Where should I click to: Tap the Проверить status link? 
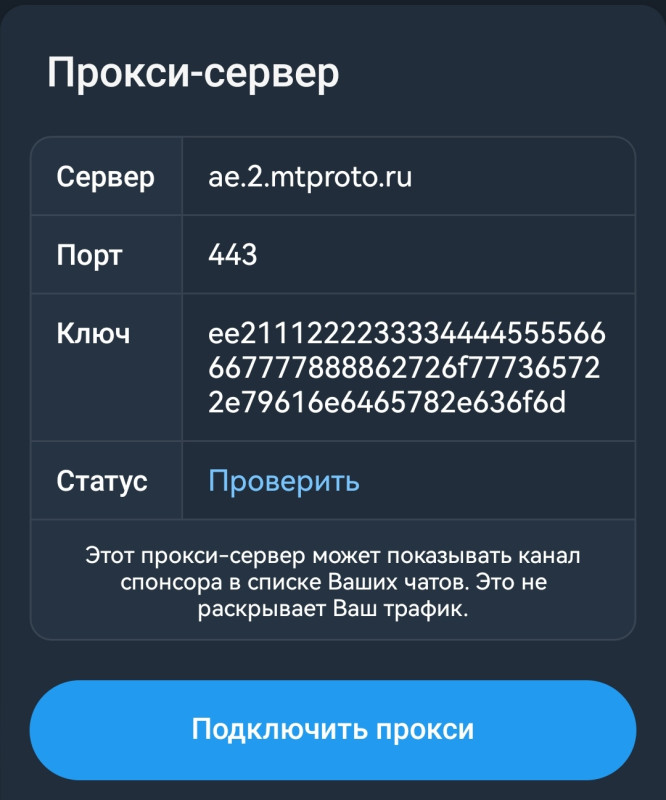(284, 481)
